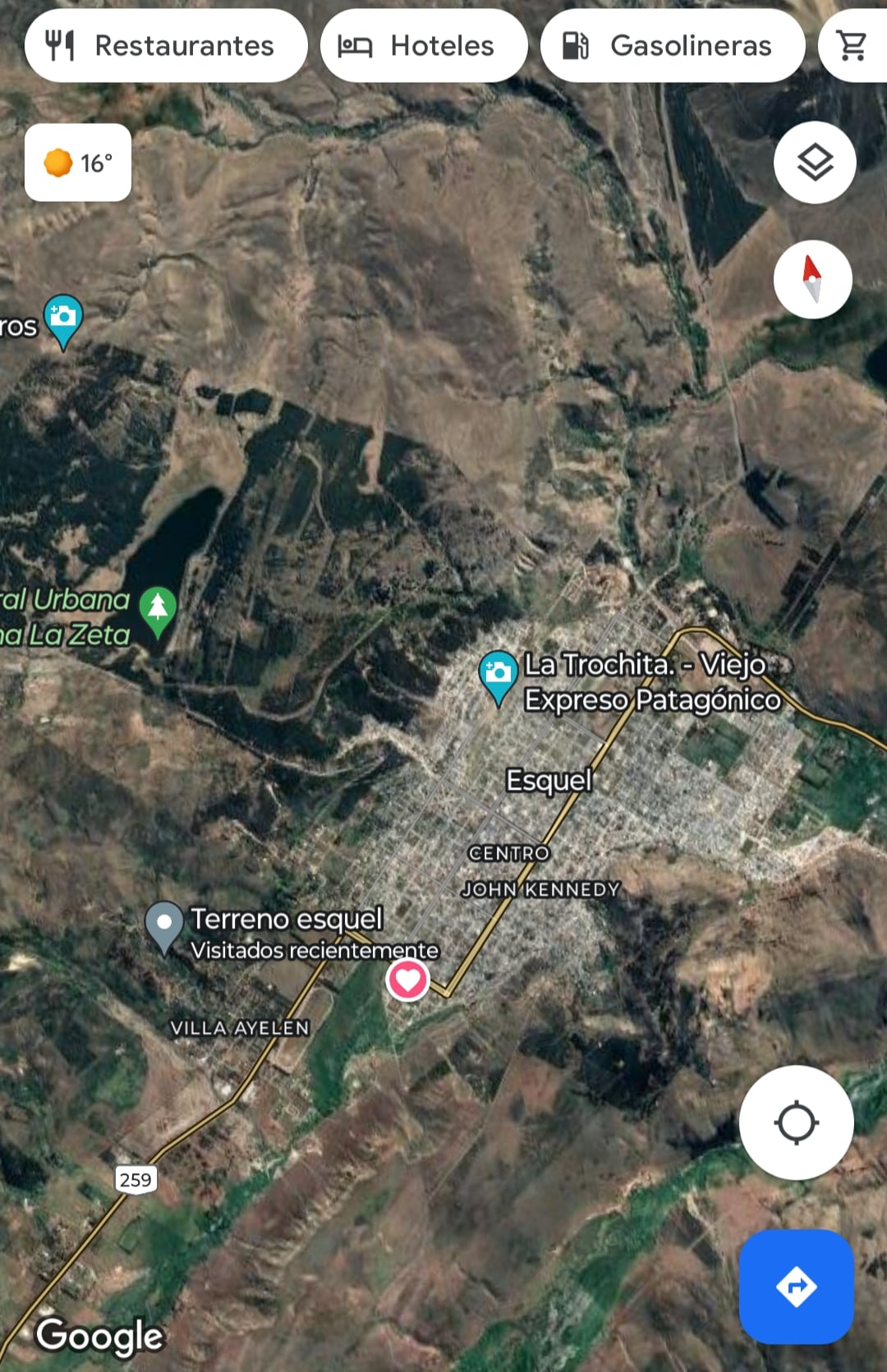The width and height of the screenshot is (887, 1372).
Task: Center map on my current location
Action: coord(796,1122)
